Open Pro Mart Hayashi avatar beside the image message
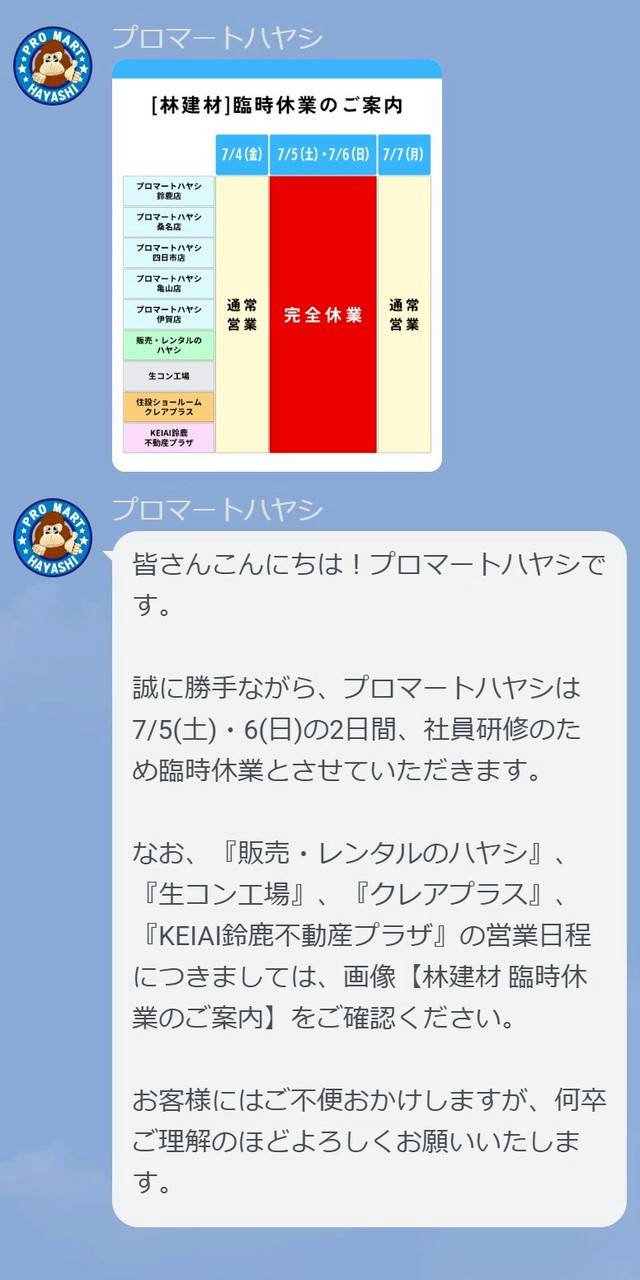The image size is (640, 1280). pos(52,66)
